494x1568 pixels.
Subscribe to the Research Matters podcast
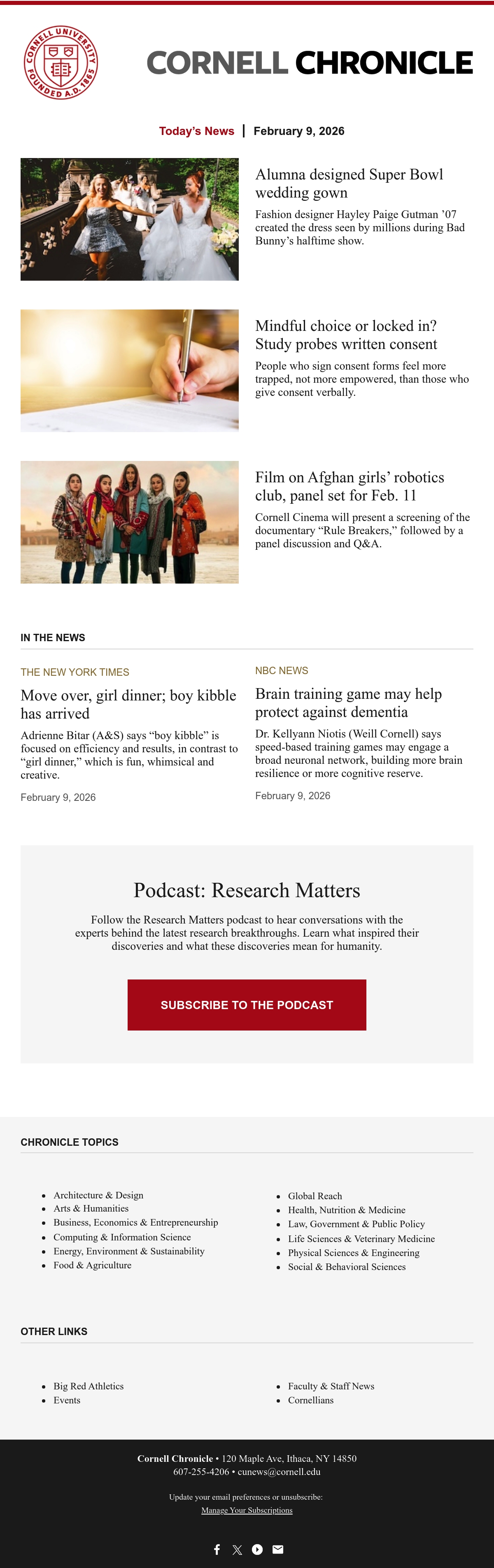point(247,1005)
